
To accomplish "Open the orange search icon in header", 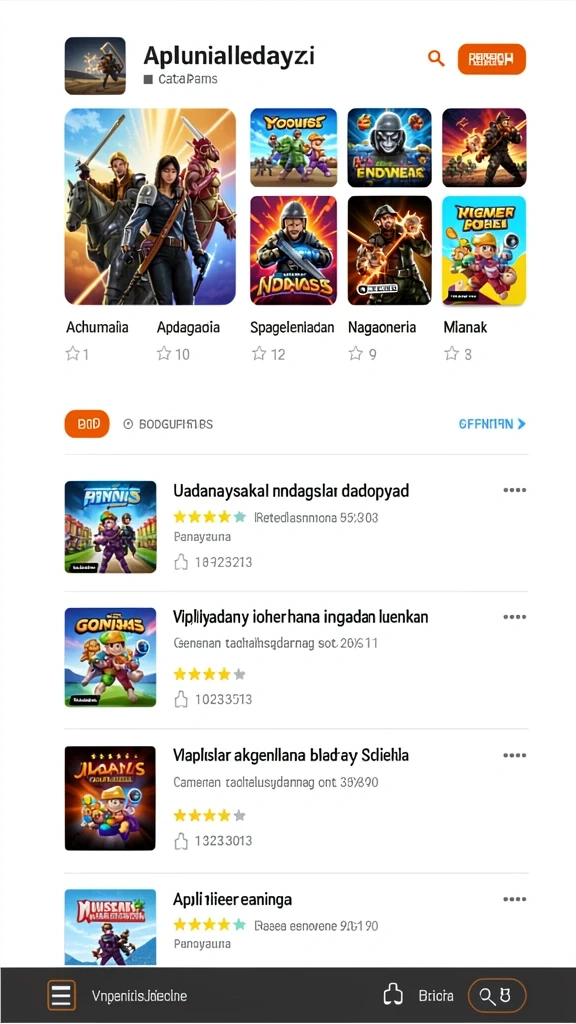I will (x=436, y=59).
